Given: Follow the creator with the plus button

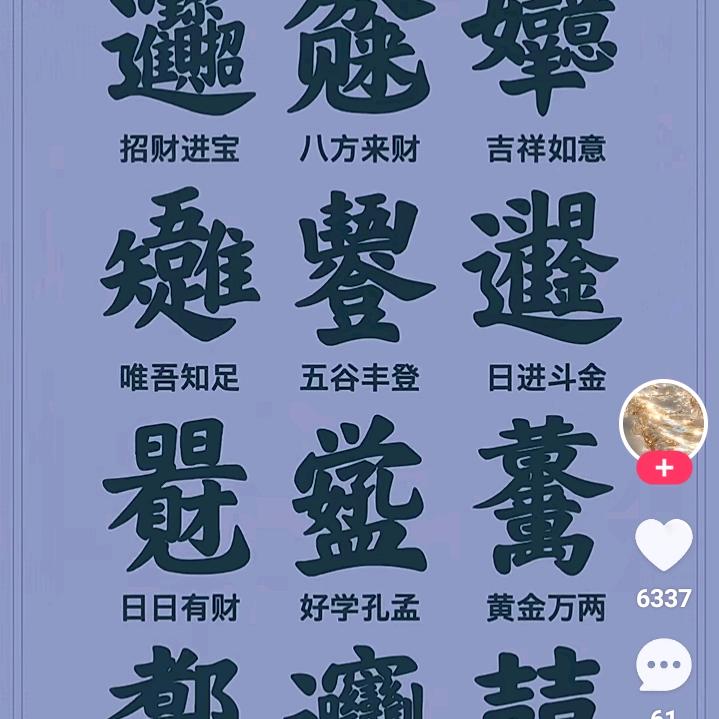Looking at the screenshot, I should 664,468.
